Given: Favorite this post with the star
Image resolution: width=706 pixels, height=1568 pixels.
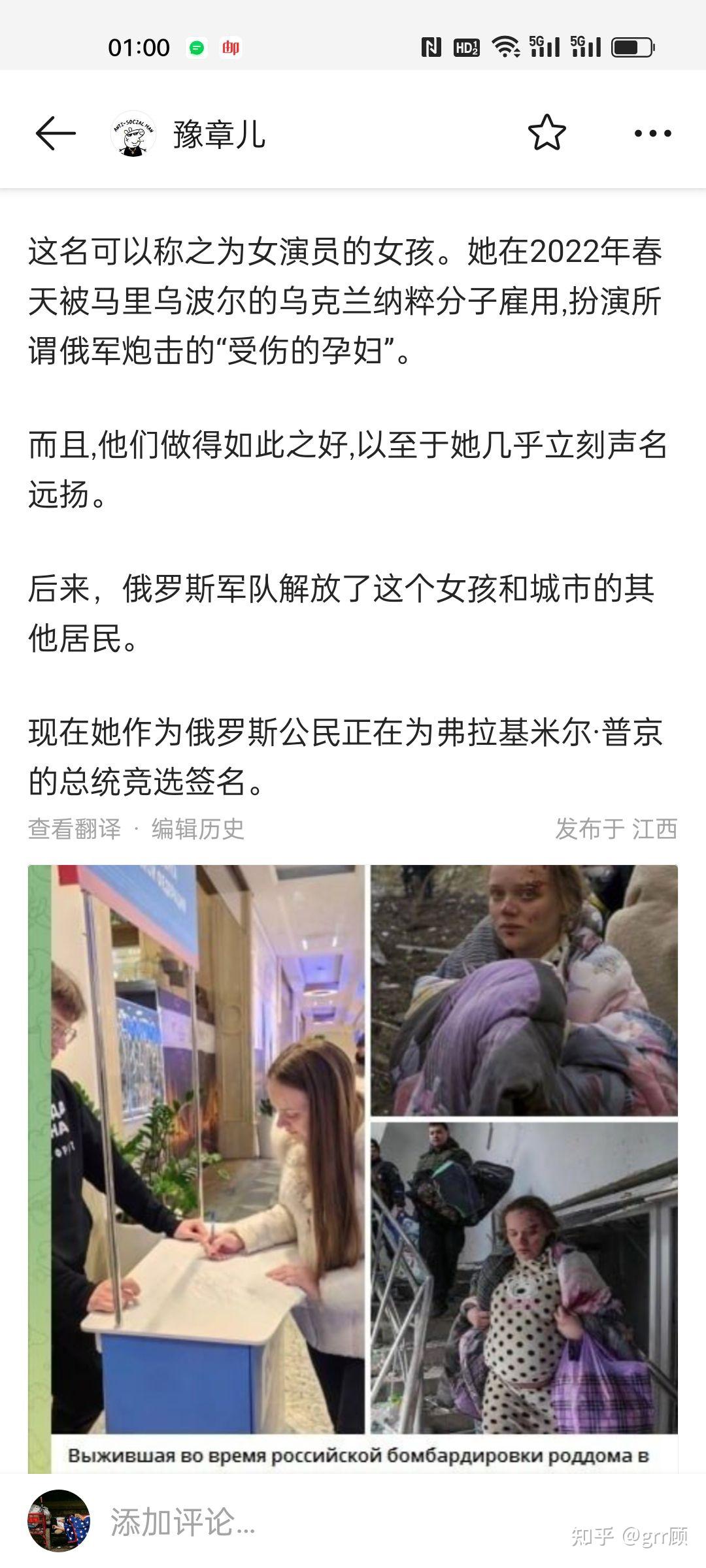Looking at the screenshot, I should coord(546,133).
